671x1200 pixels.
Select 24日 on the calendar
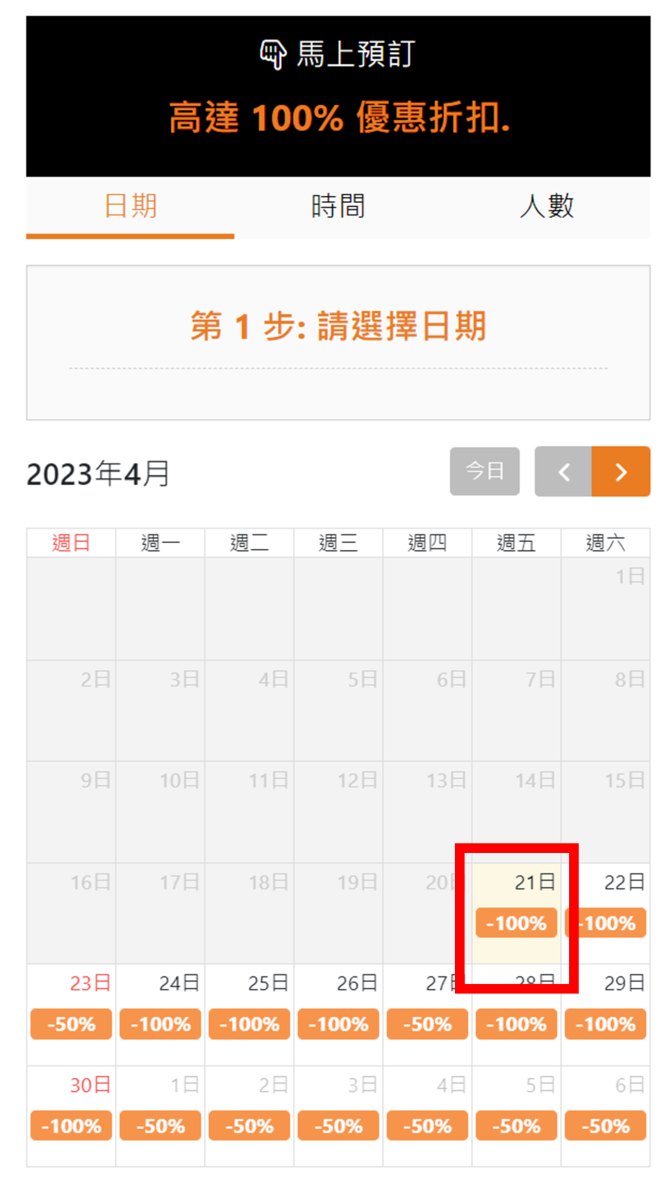tap(160, 1015)
